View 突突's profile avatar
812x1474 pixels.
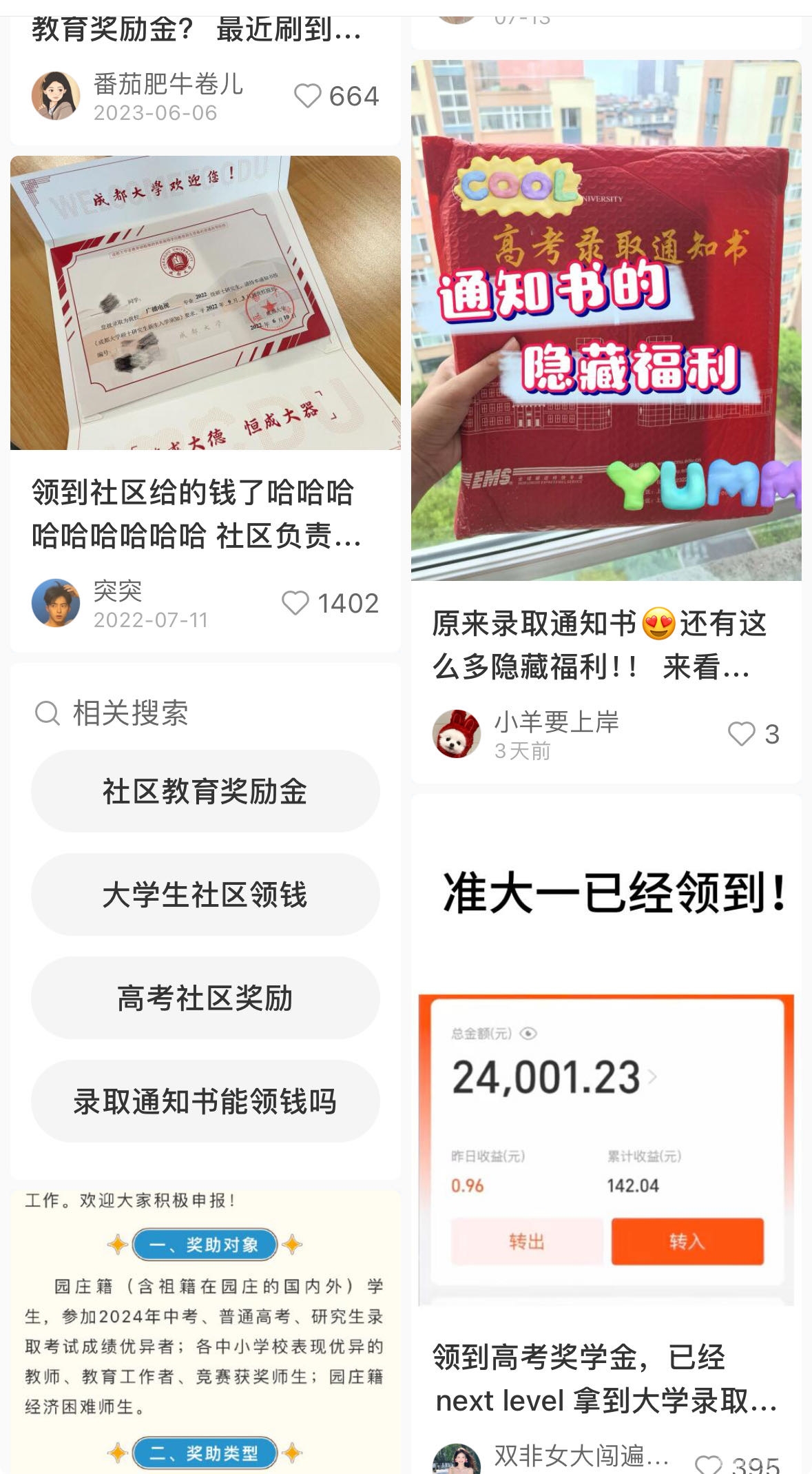pyautogui.click(x=56, y=603)
